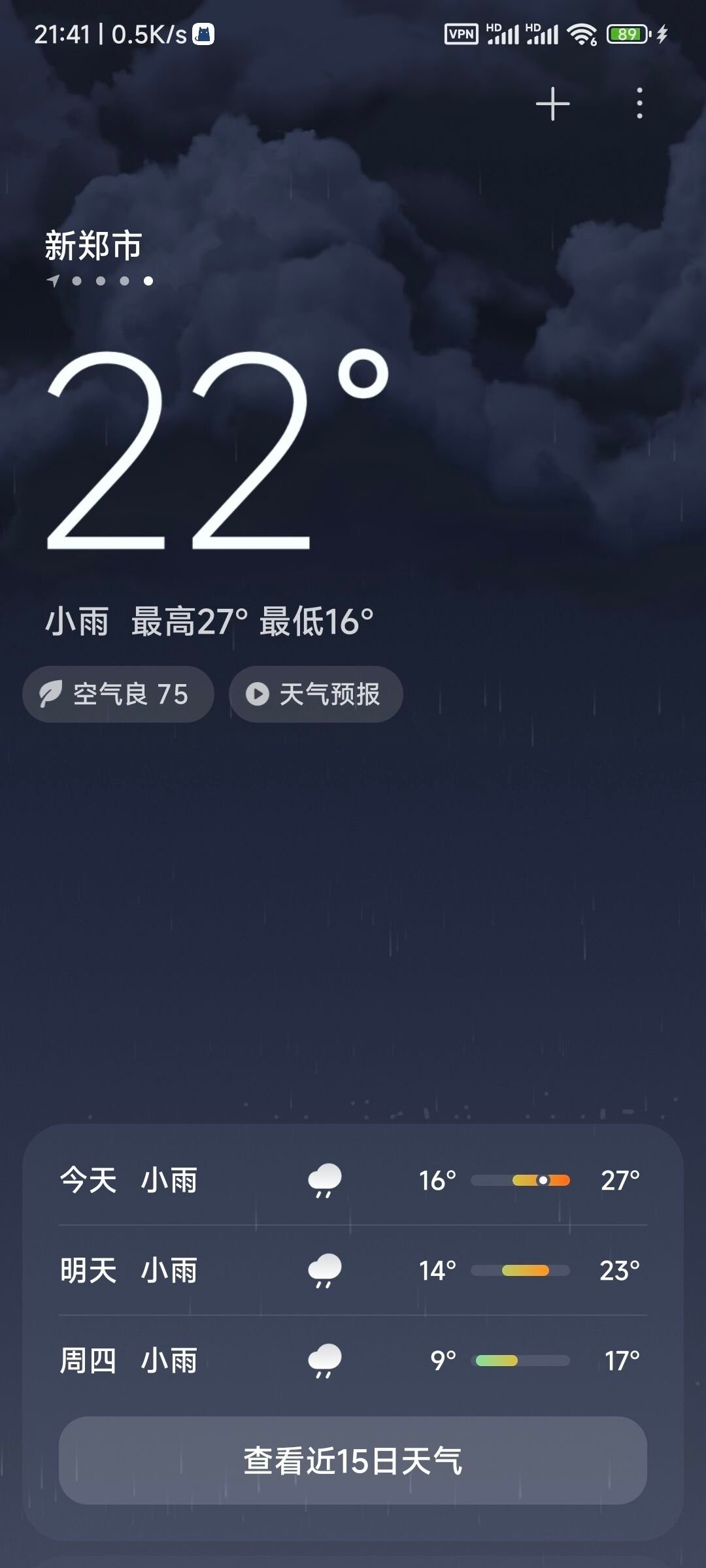Open Thursday's 周四 小雨 forecast row
The image size is (706, 1568).
coord(352,1360)
